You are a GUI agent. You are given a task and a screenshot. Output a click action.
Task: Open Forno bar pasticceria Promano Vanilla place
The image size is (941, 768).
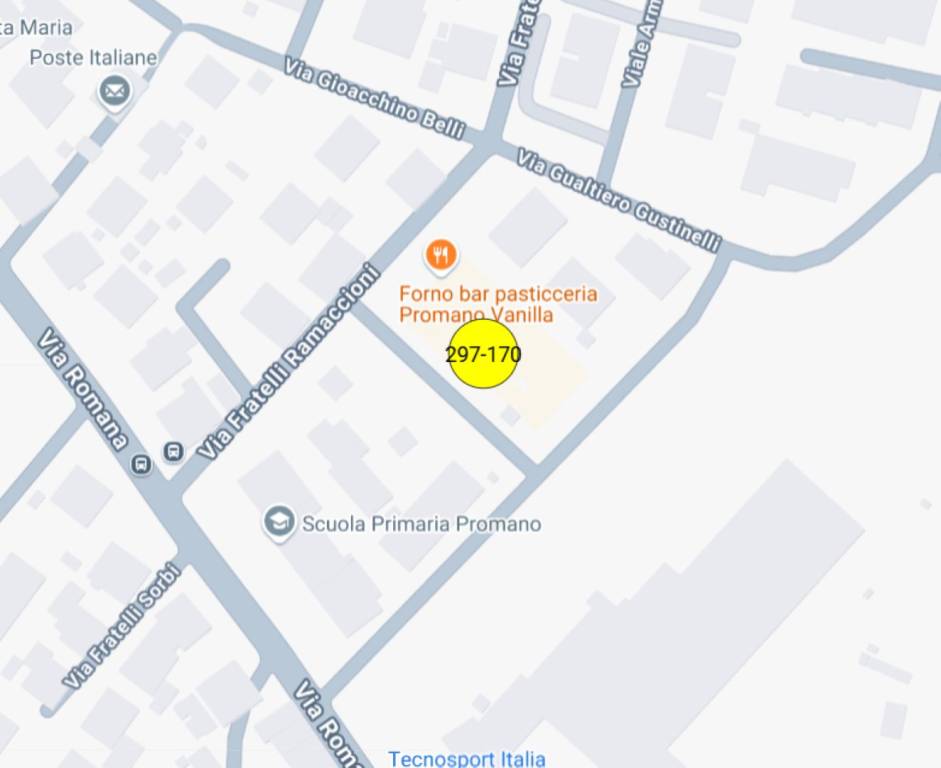(x=441, y=256)
